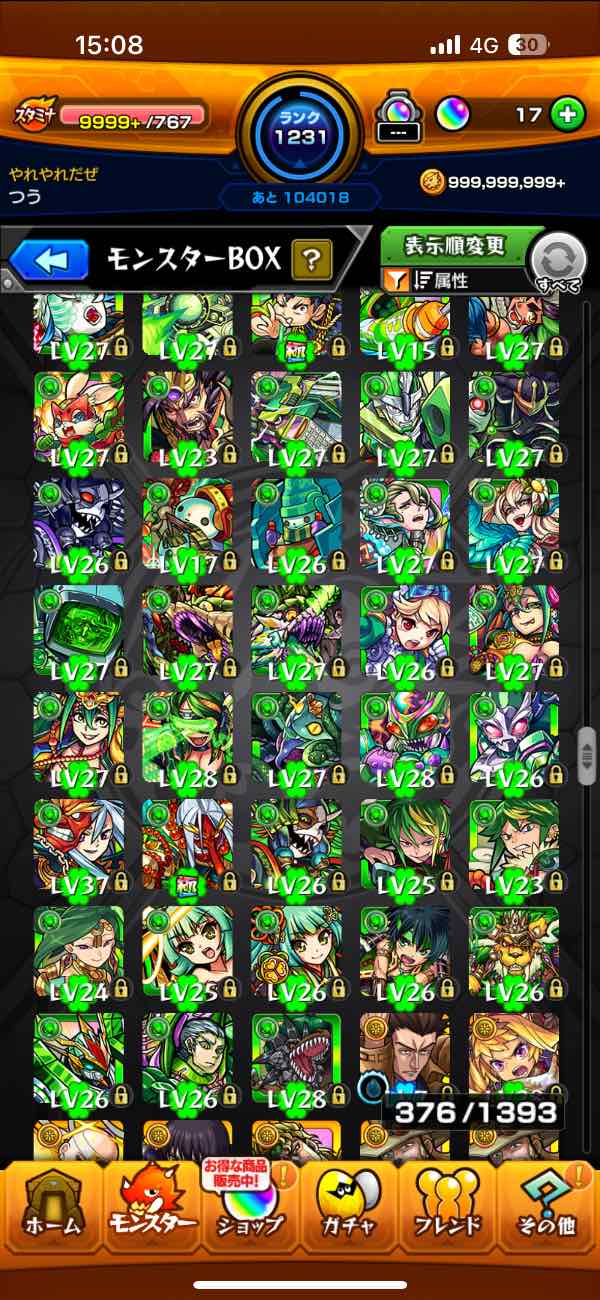Viewport: 600px width, 1300px height.
Task: Select the LV26 lion monster
Action: click(x=514, y=951)
